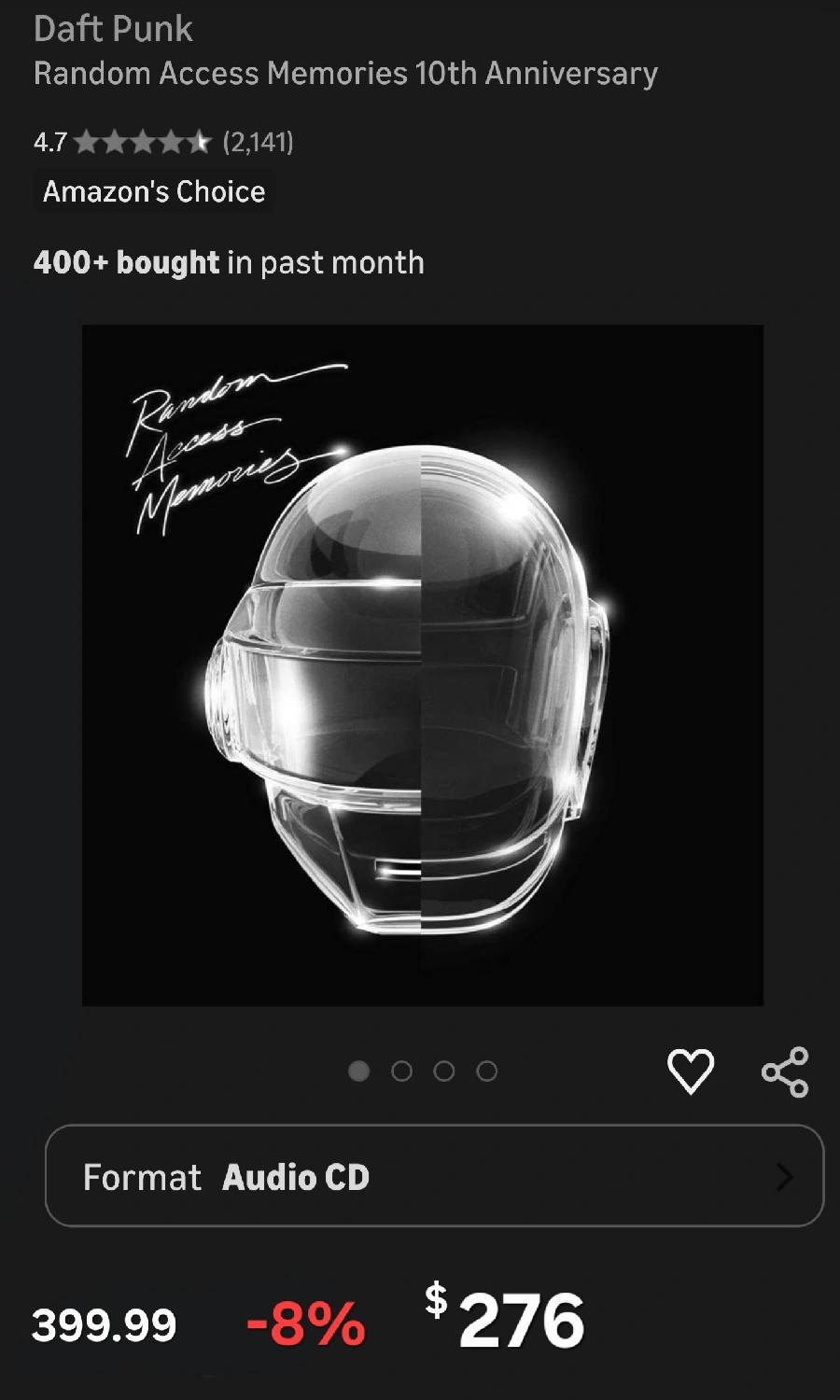Open the album cover image
840x1400 pixels.
click(x=423, y=665)
